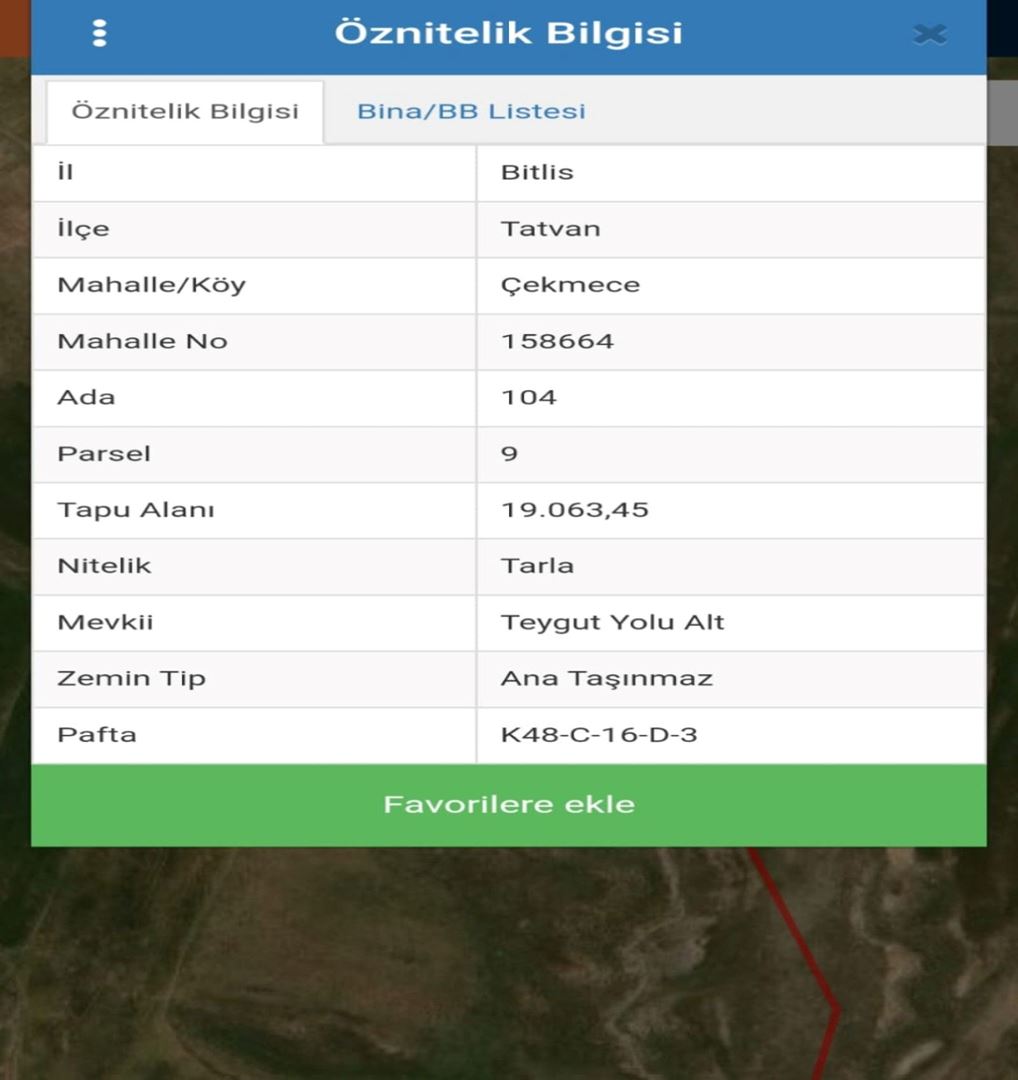Switch to the Bina/BB Listesi tab

point(471,111)
